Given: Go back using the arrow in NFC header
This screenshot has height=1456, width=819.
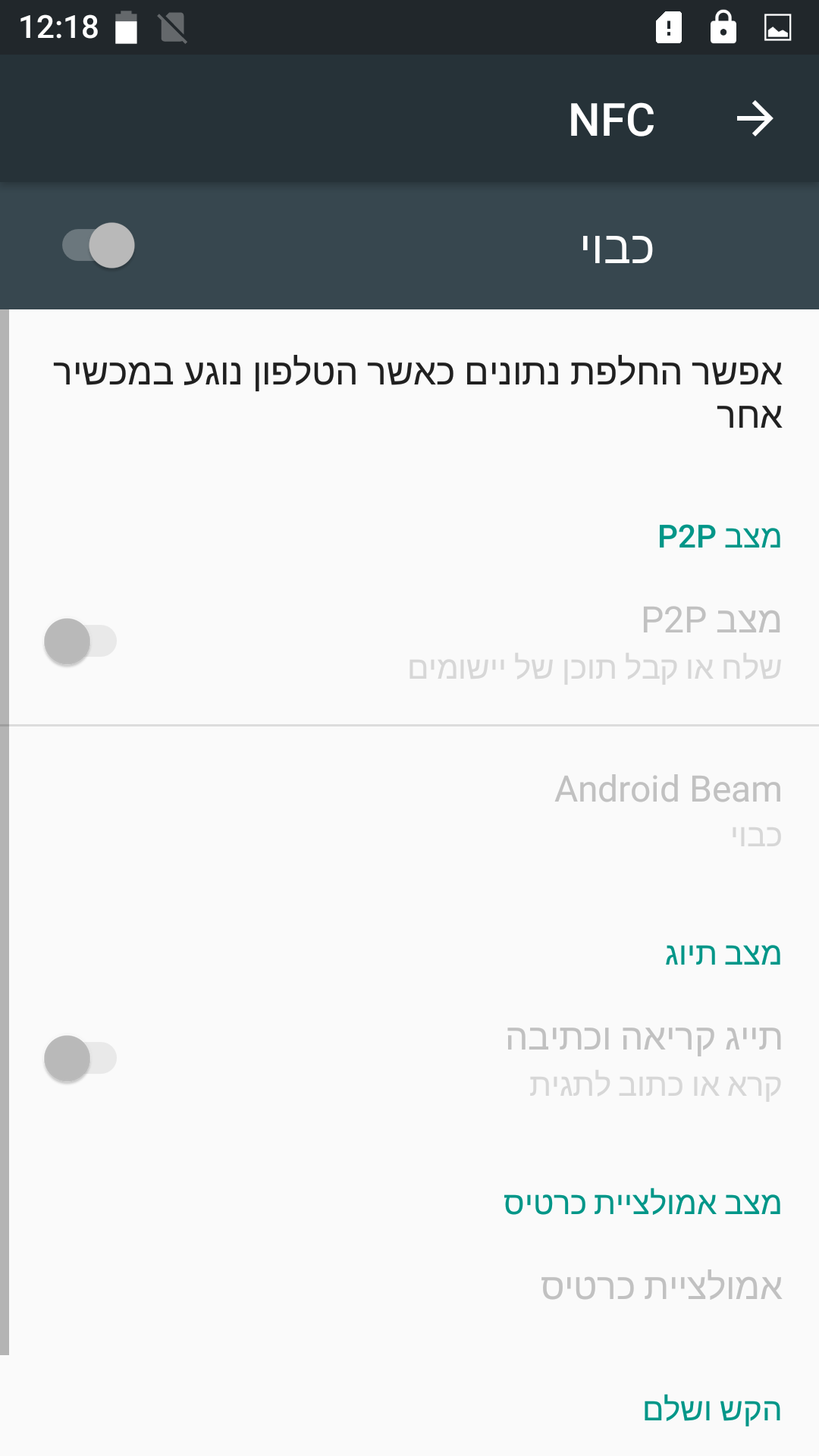Looking at the screenshot, I should click(755, 119).
